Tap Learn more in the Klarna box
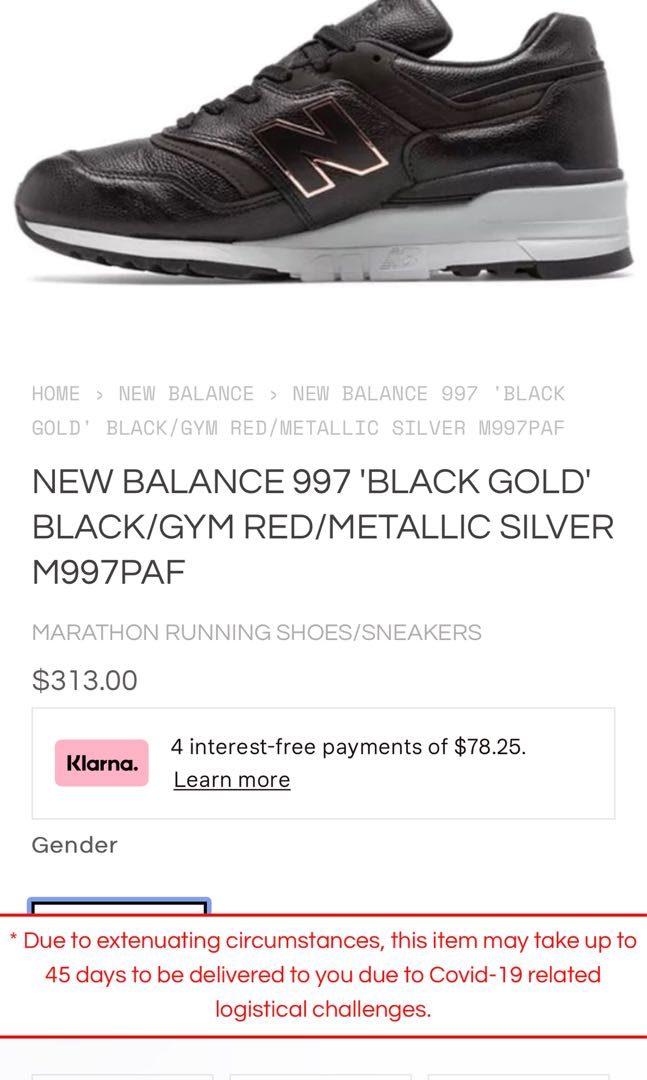 [232, 780]
